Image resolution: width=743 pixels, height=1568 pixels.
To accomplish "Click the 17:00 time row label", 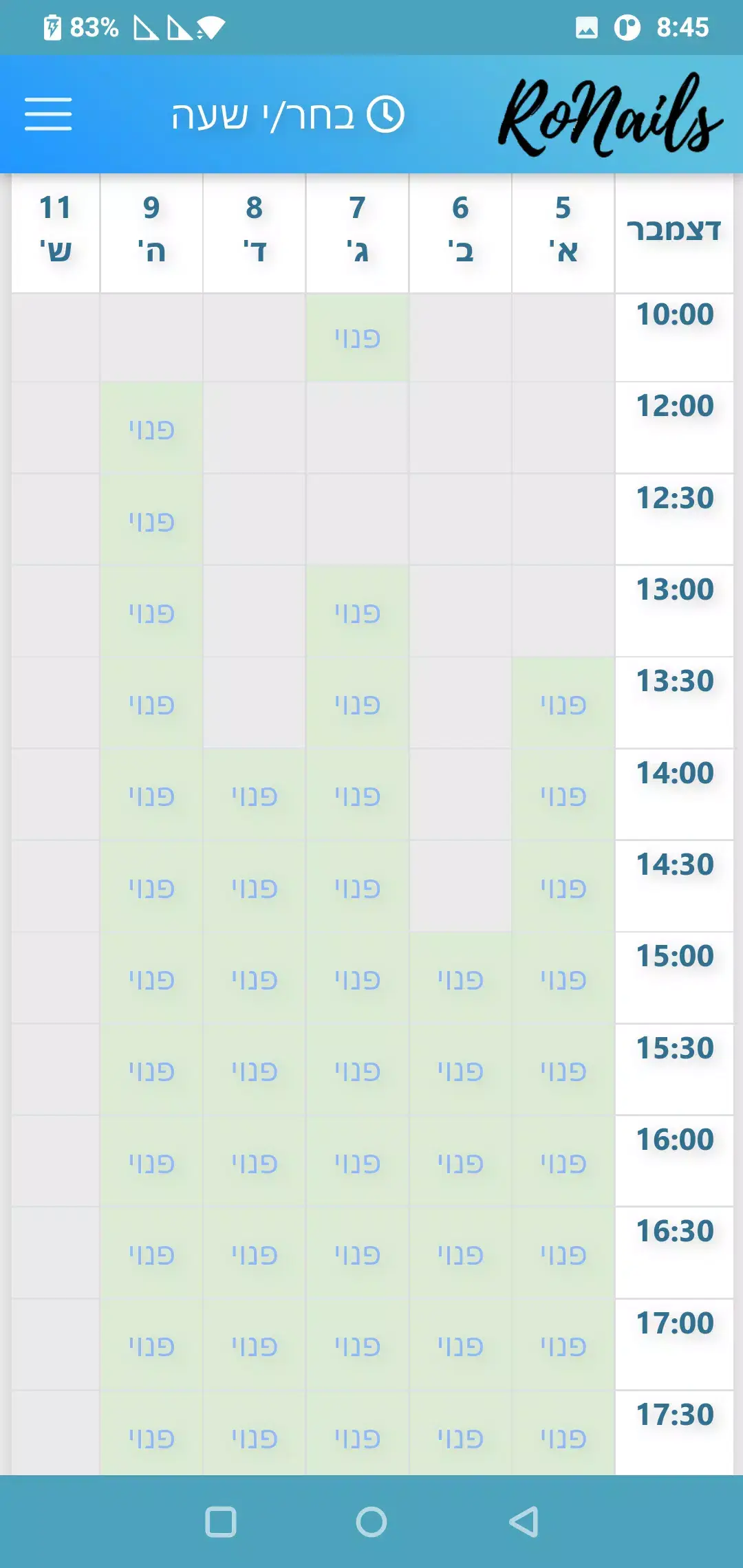I will pyautogui.click(x=674, y=1322).
